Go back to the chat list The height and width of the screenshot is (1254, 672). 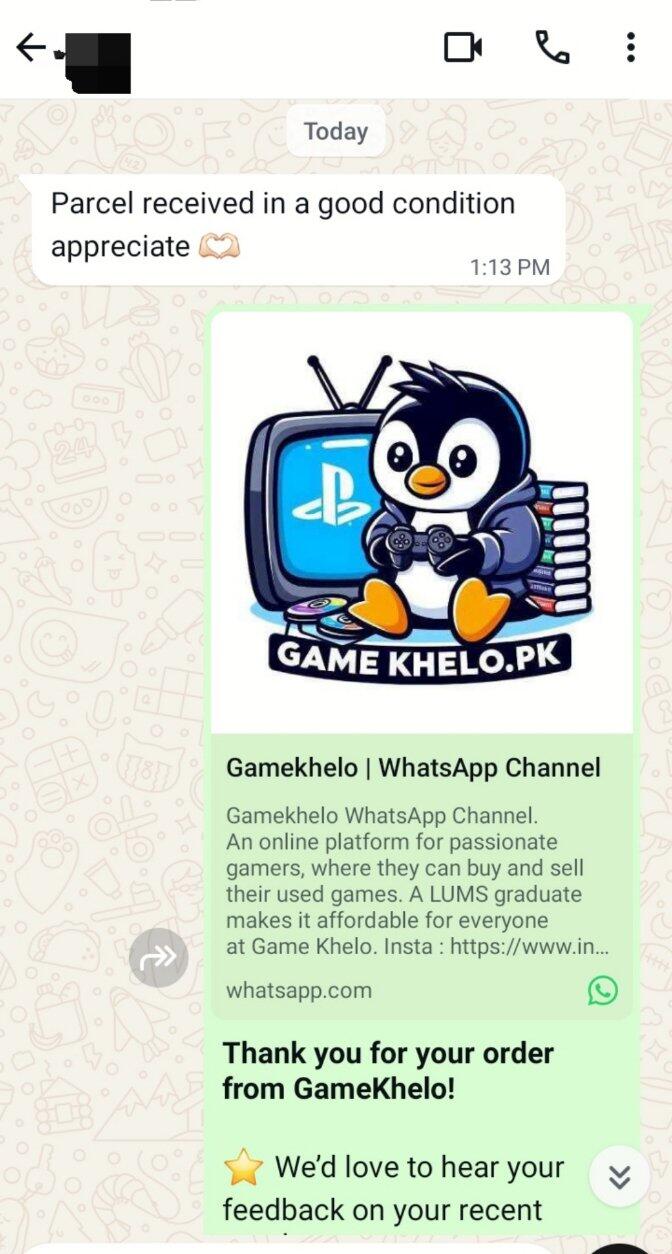[x=32, y=47]
